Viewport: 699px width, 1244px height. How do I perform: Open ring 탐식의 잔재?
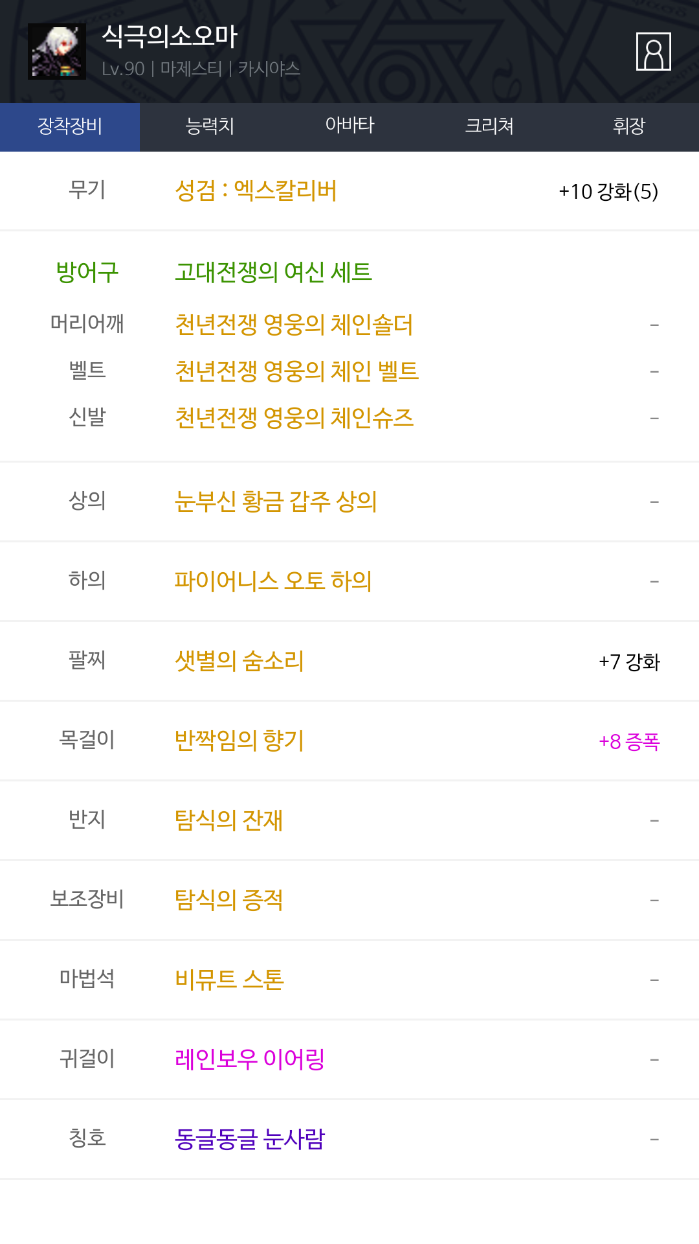229,820
